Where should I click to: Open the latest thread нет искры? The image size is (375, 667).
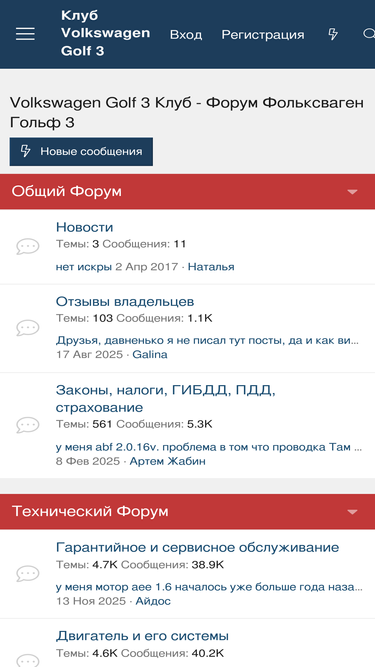tap(84, 267)
